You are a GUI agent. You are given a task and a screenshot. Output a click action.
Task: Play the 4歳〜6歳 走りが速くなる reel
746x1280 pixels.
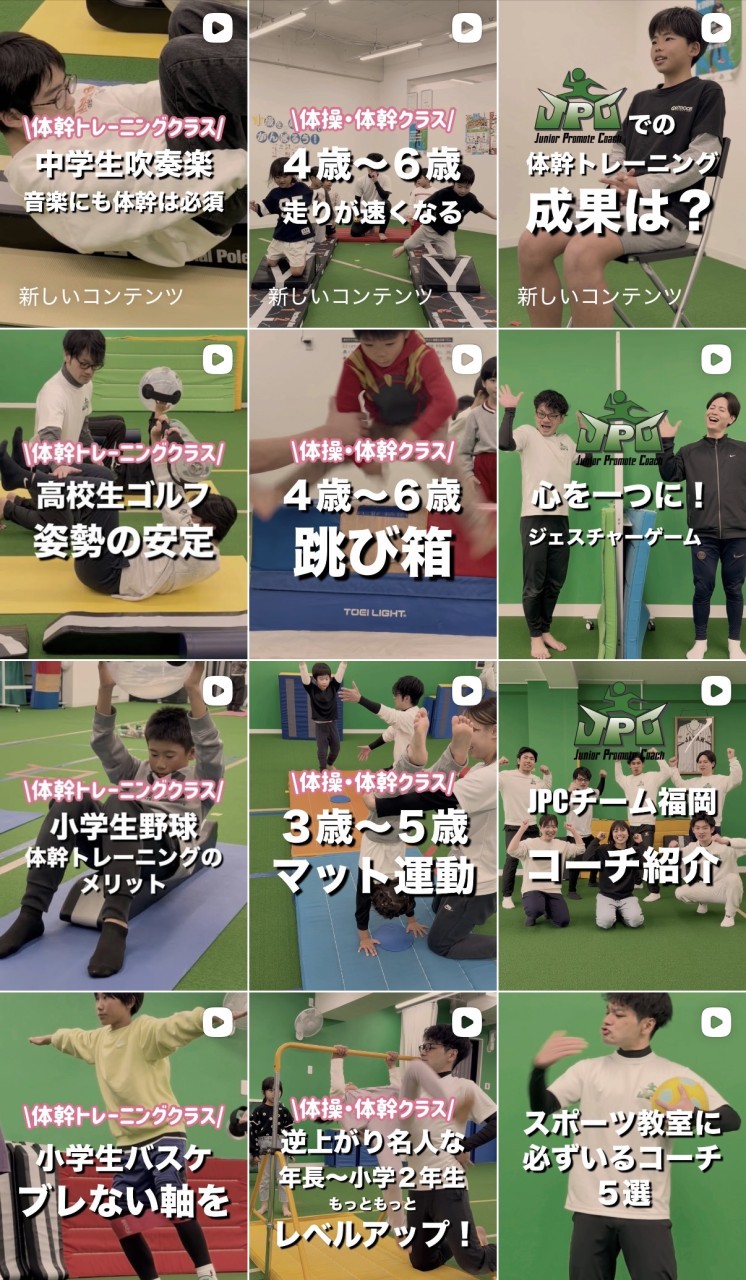372,164
